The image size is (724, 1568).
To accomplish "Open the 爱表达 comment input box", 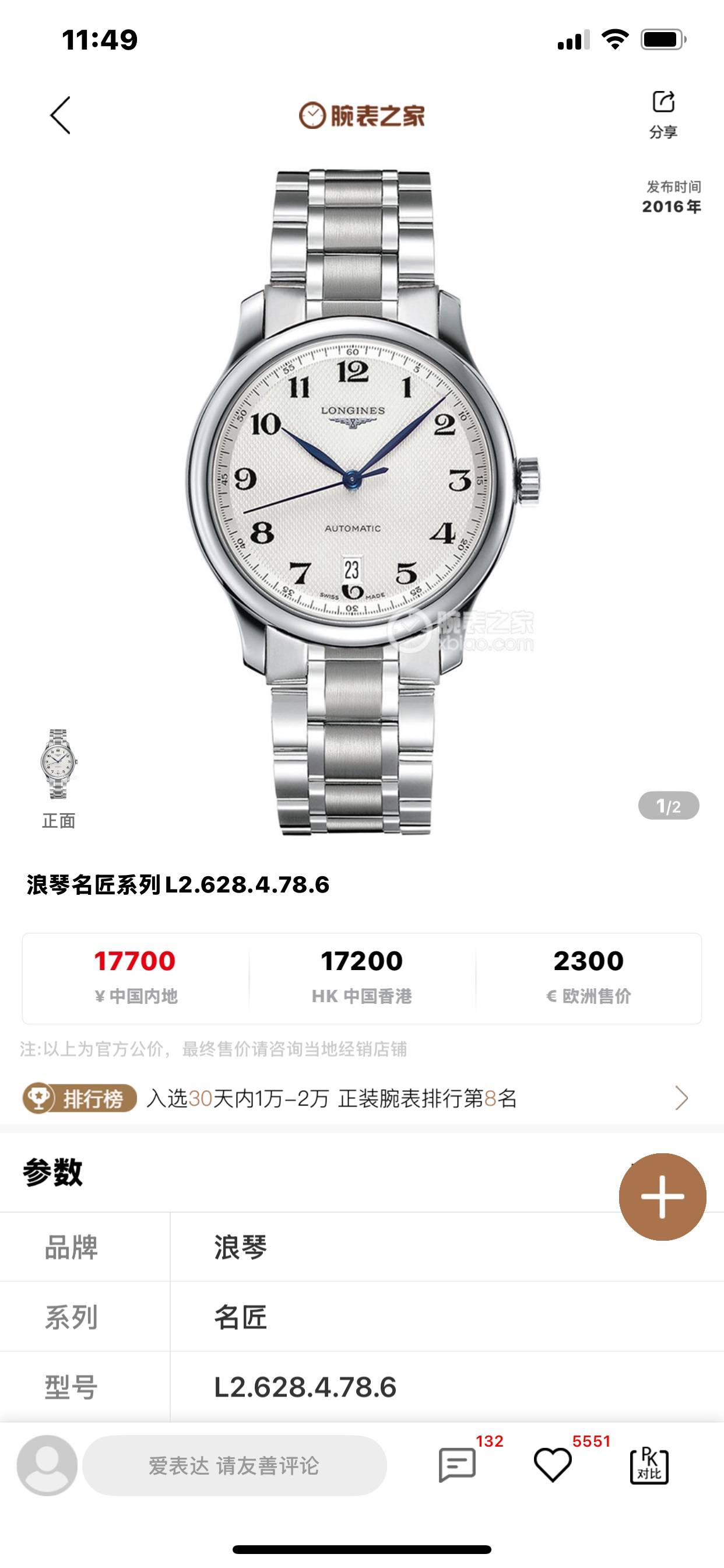I will [x=234, y=1465].
